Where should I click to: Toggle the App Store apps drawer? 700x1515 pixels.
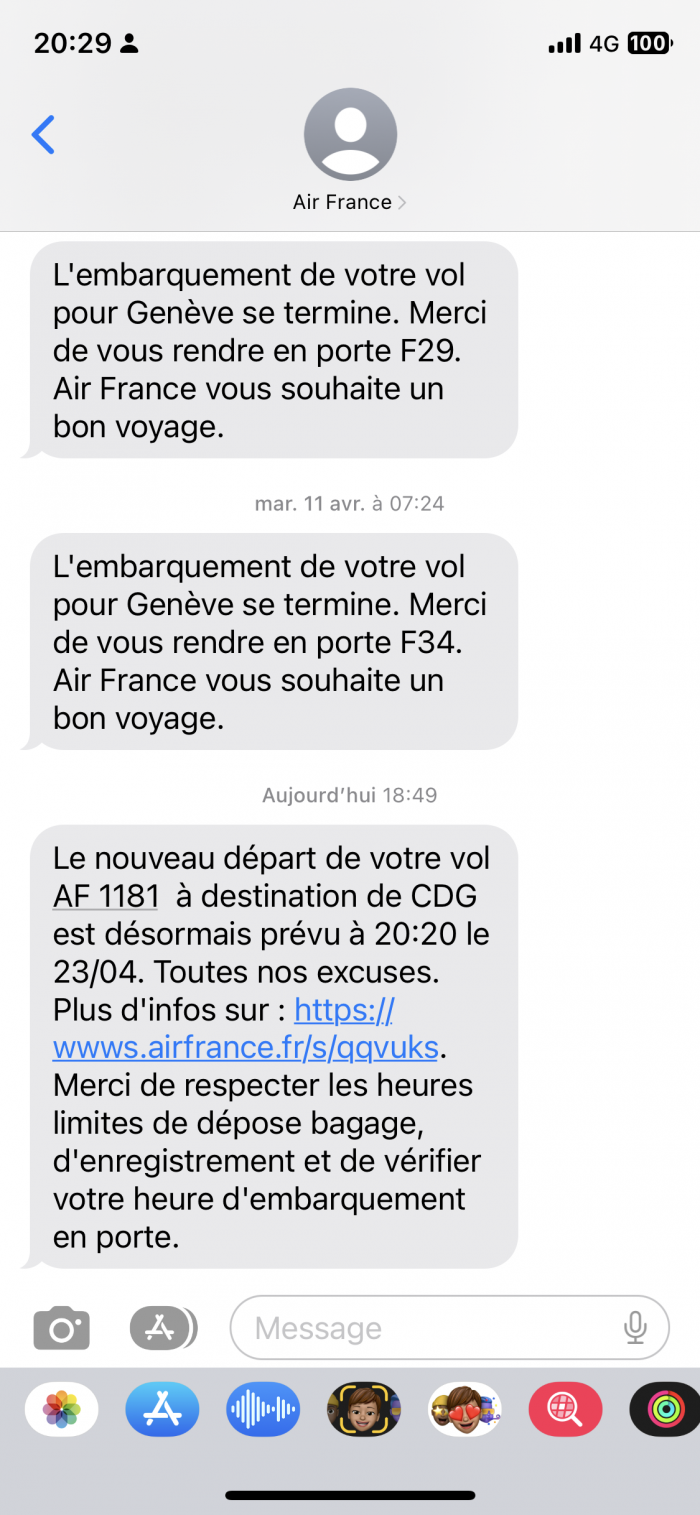click(162, 1328)
